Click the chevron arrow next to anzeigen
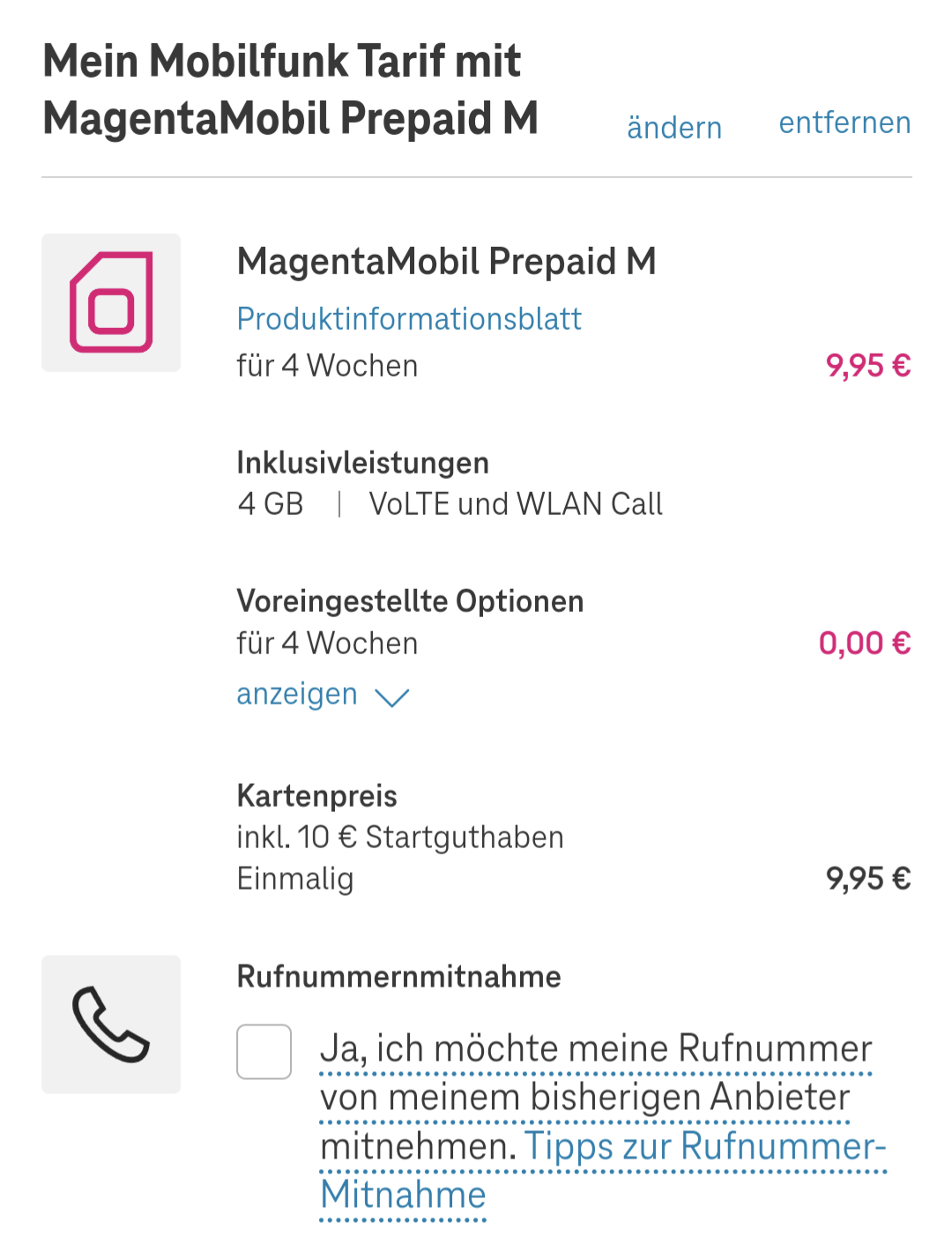Screen dimensions: 952x1244 click(390, 696)
